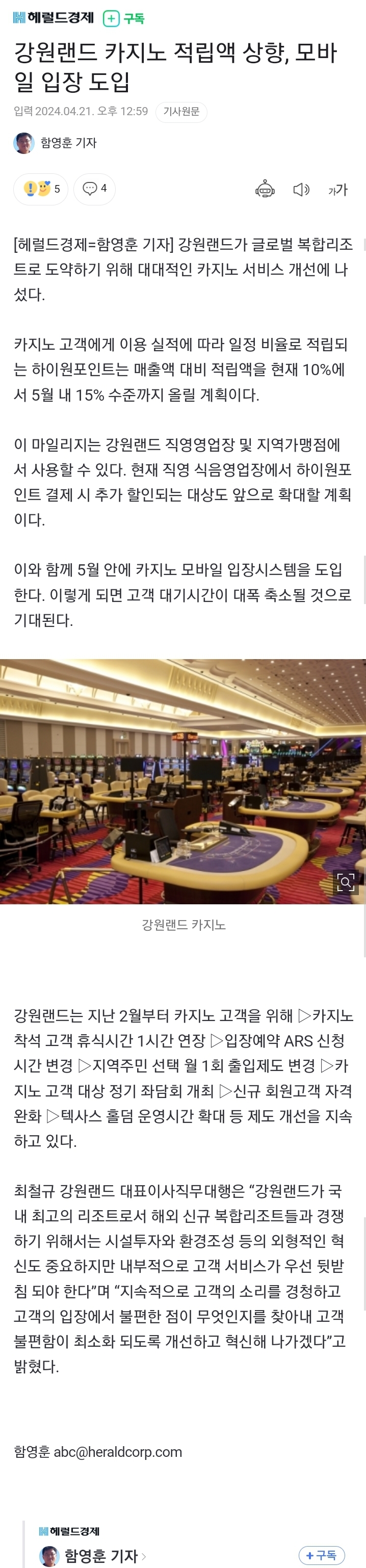The height and width of the screenshot is (1568, 366).
Task: Open the reactions button showing 5
Action: pos(41,189)
